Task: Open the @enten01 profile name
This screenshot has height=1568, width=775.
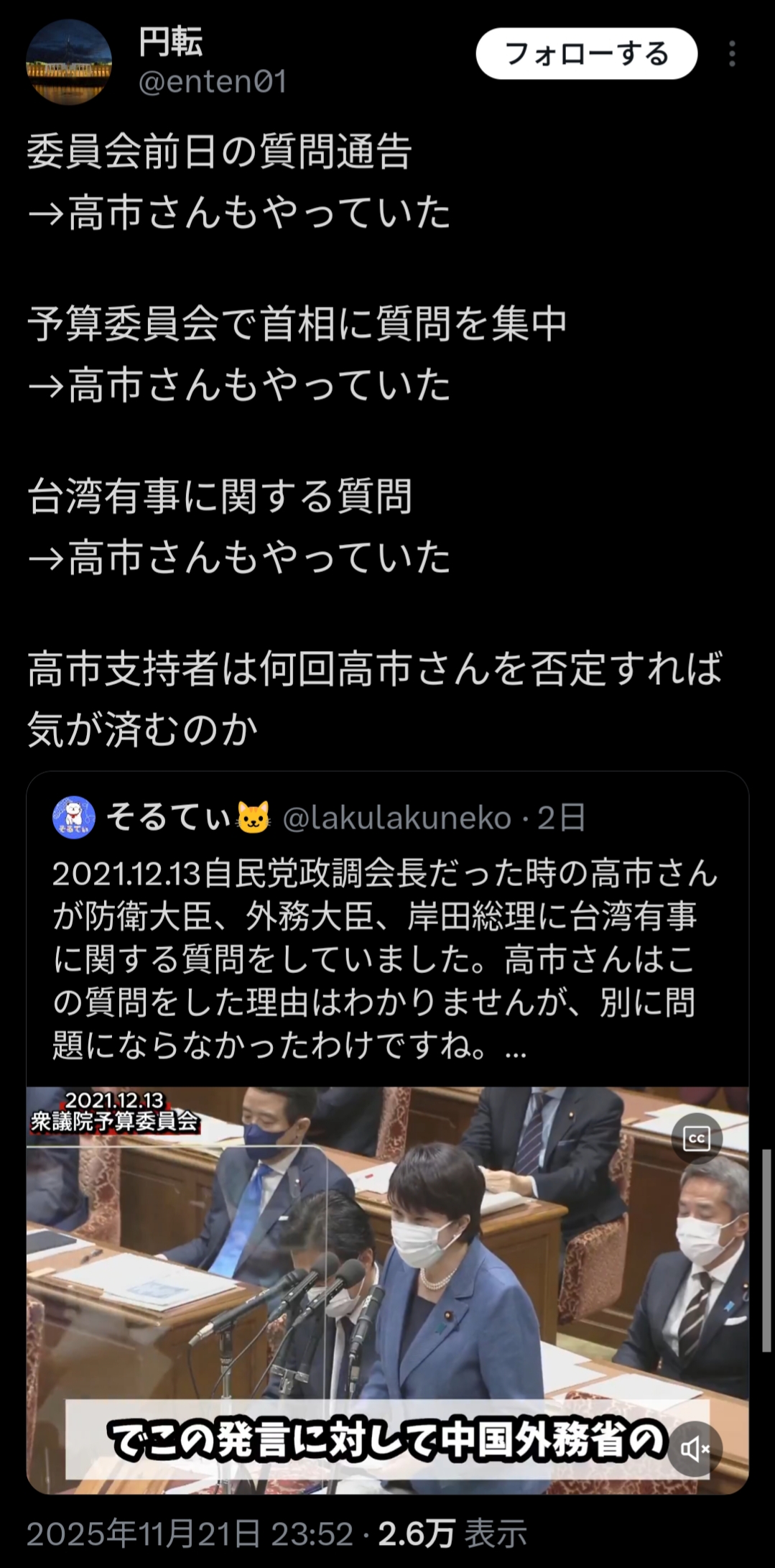Action: pos(213,82)
